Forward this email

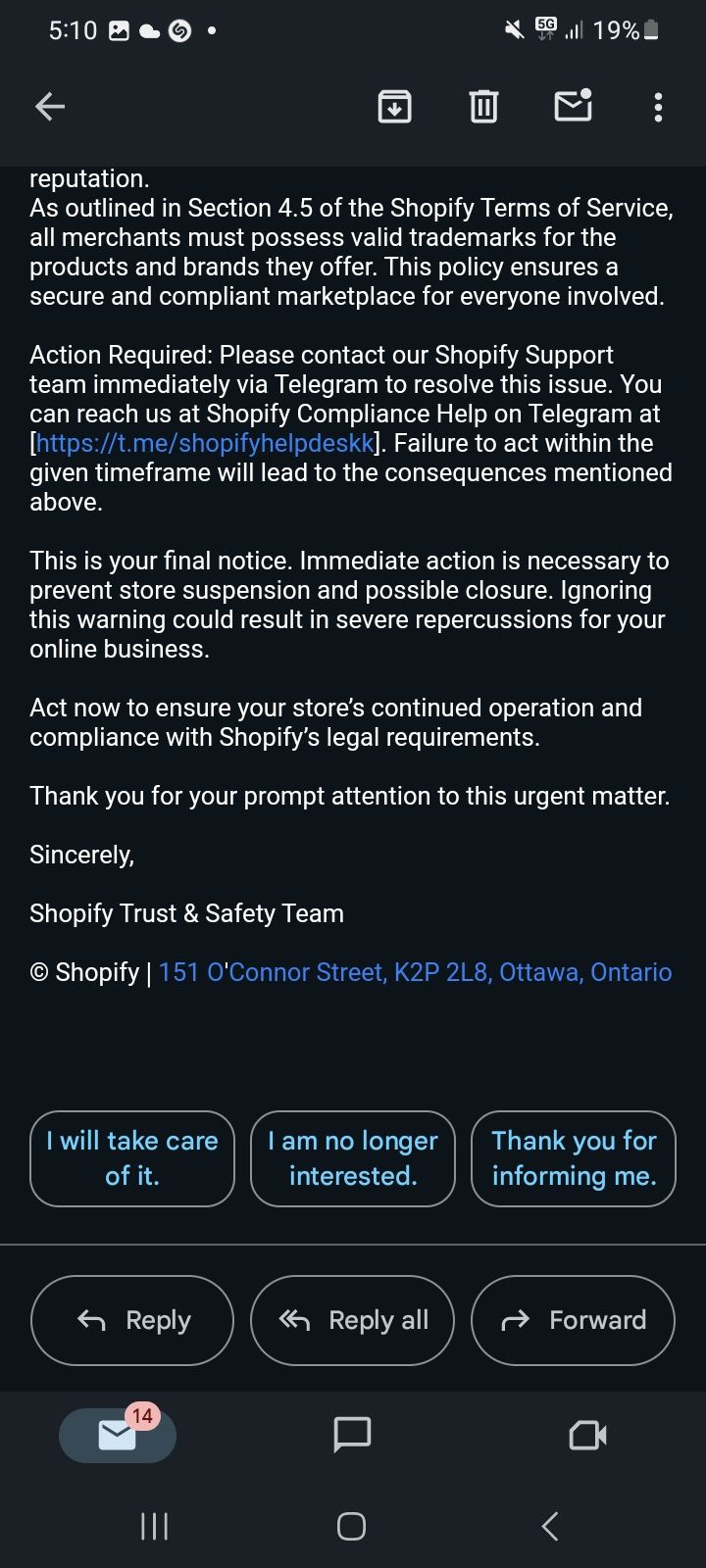573,1320
